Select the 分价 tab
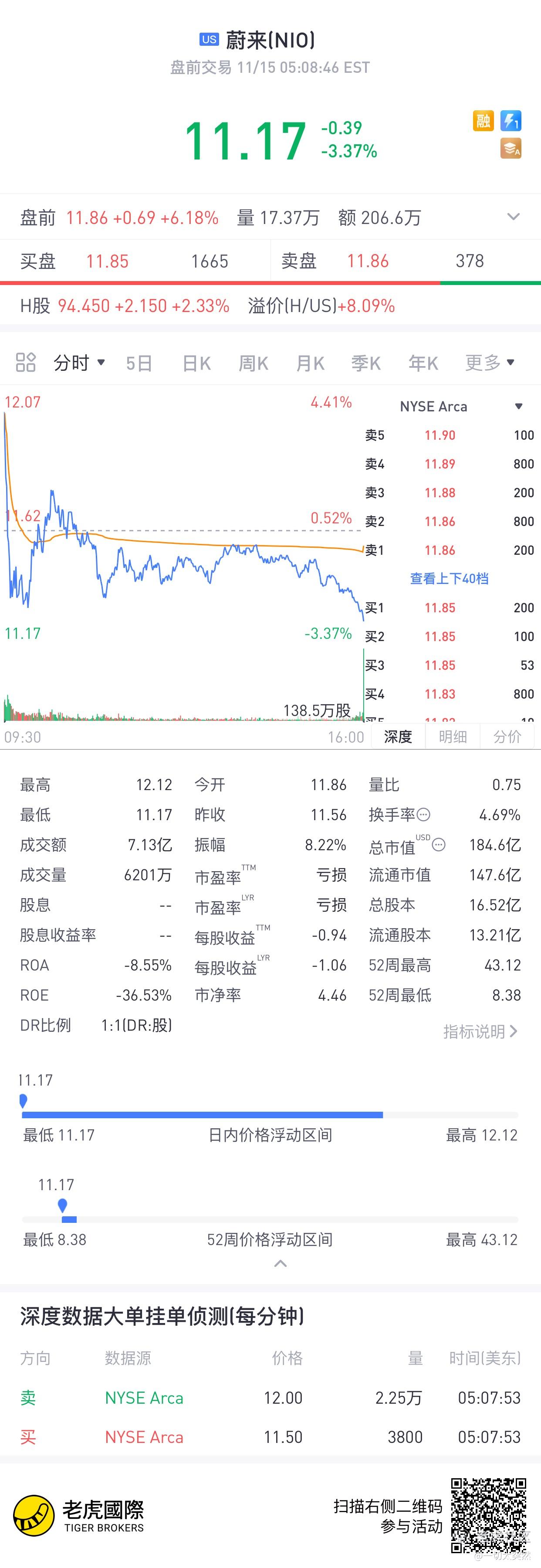The width and height of the screenshot is (541, 1568). [x=507, y=737]
